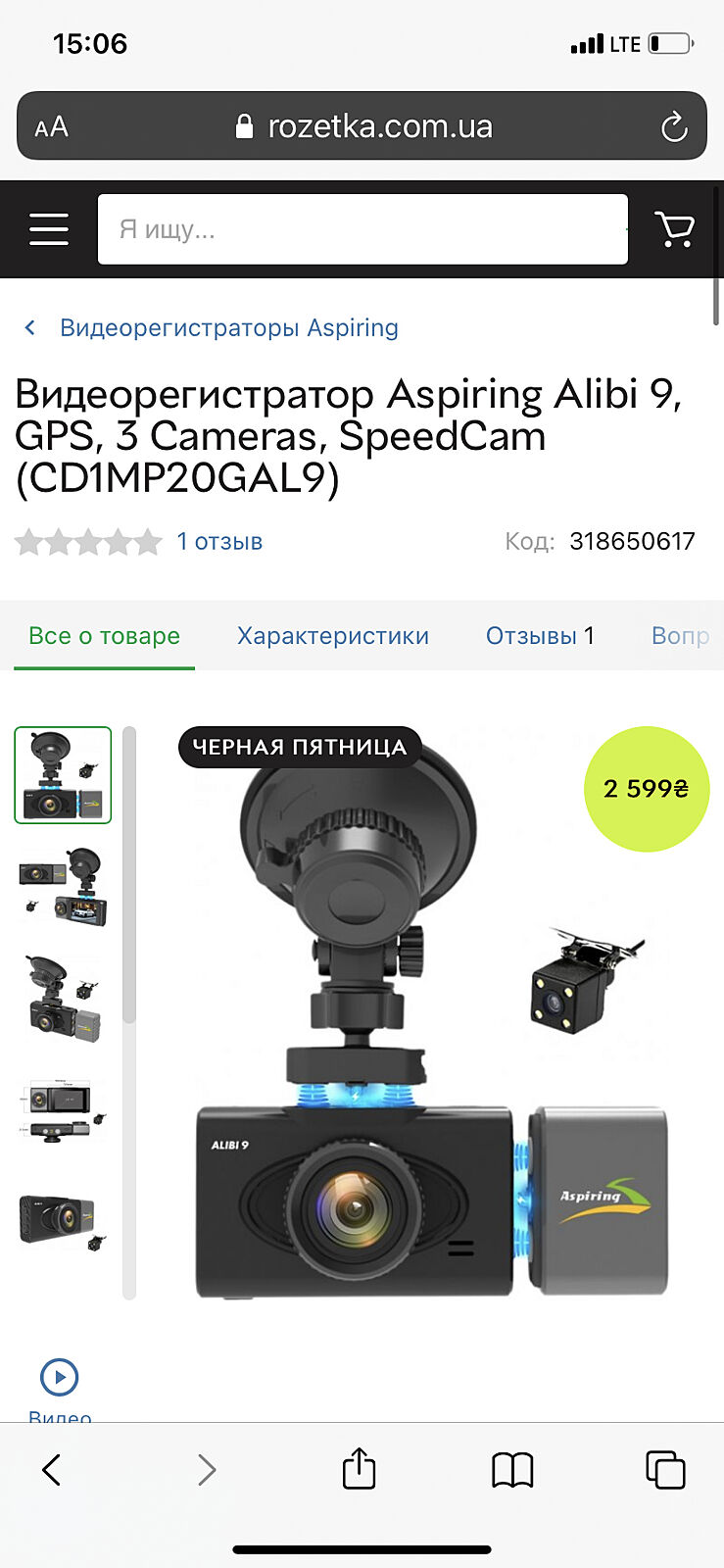This screenshot has height=1568, width=724.
Task: Open the main dashcam product image
Action: 431,1019
